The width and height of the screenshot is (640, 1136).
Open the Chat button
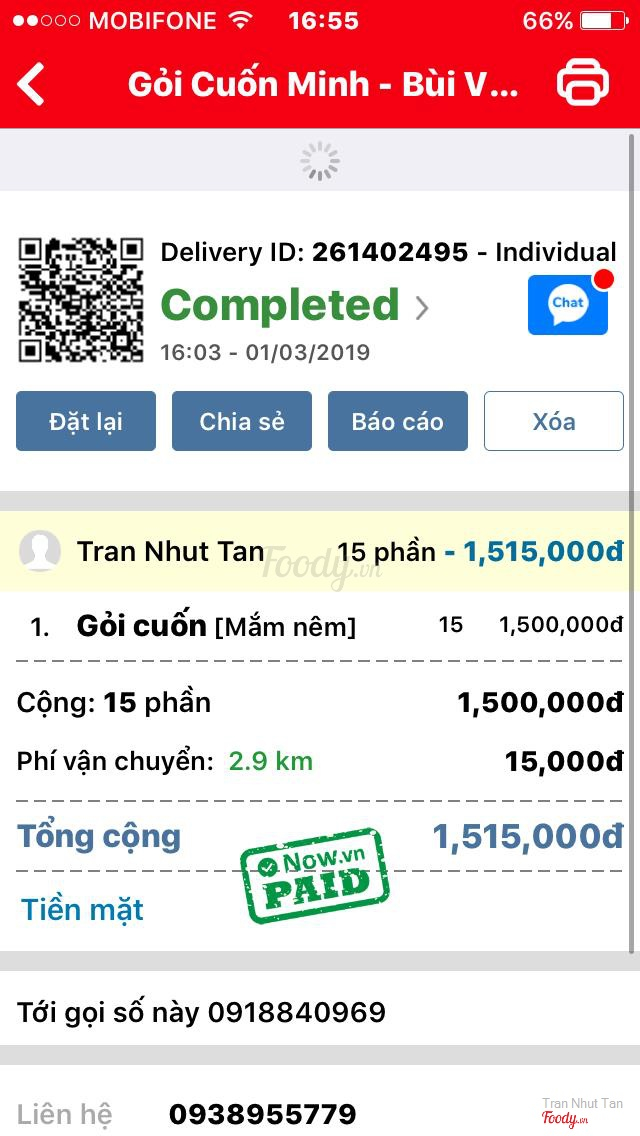pyautogui.click(x=568, y=304)
